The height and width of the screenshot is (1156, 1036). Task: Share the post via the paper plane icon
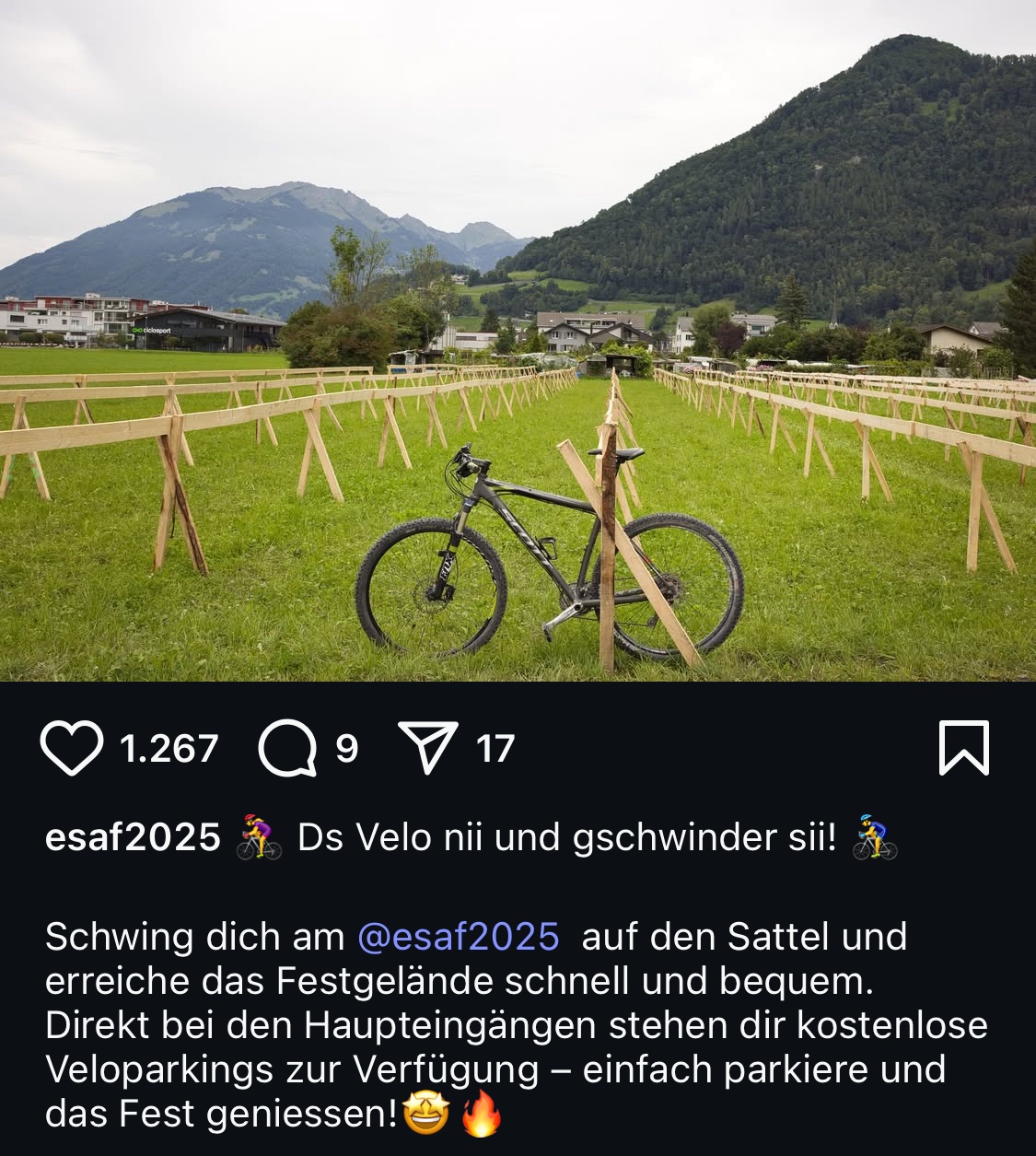(x=427, y=747)
